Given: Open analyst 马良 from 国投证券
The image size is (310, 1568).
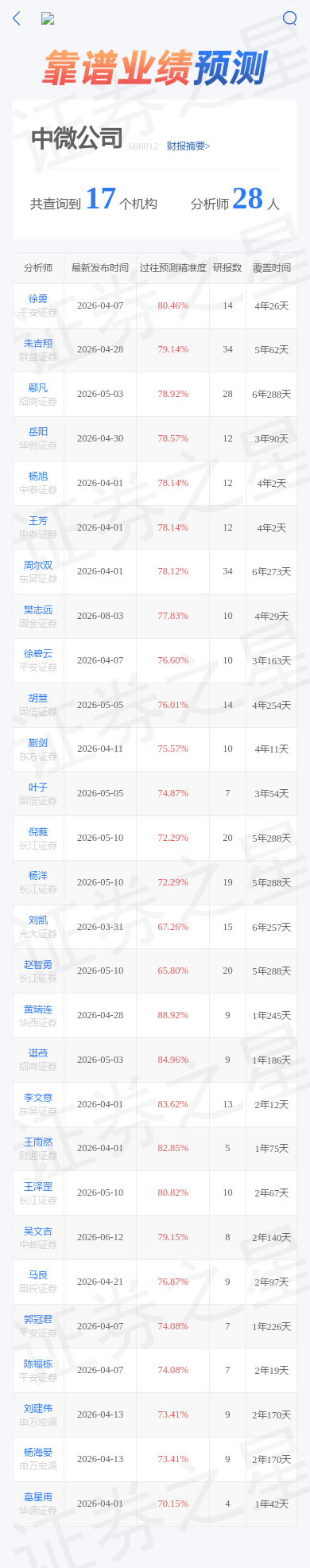Looking at the screenshot, I should (38, 1275).
